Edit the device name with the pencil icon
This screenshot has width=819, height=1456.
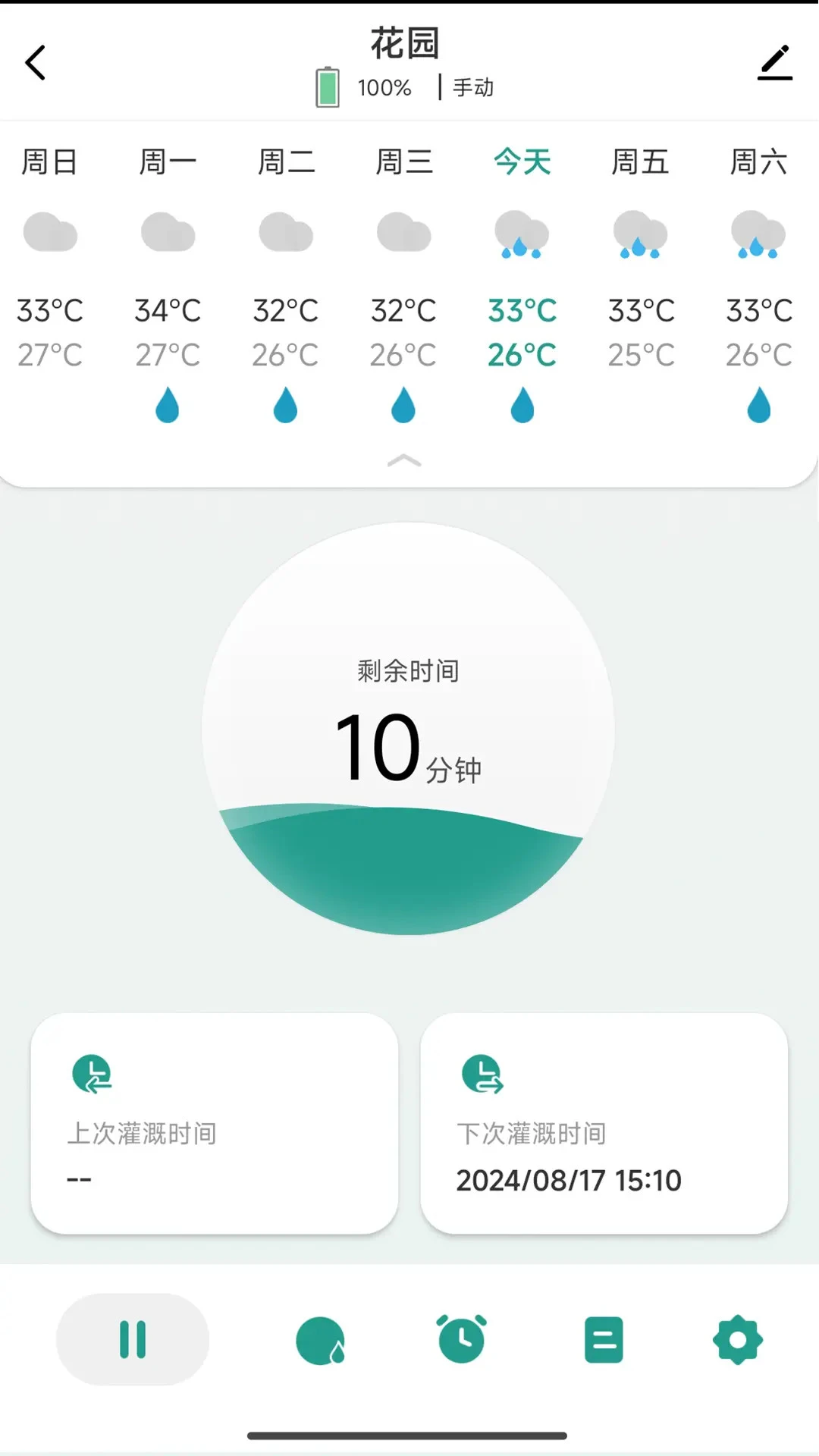(x=774, y=64)
